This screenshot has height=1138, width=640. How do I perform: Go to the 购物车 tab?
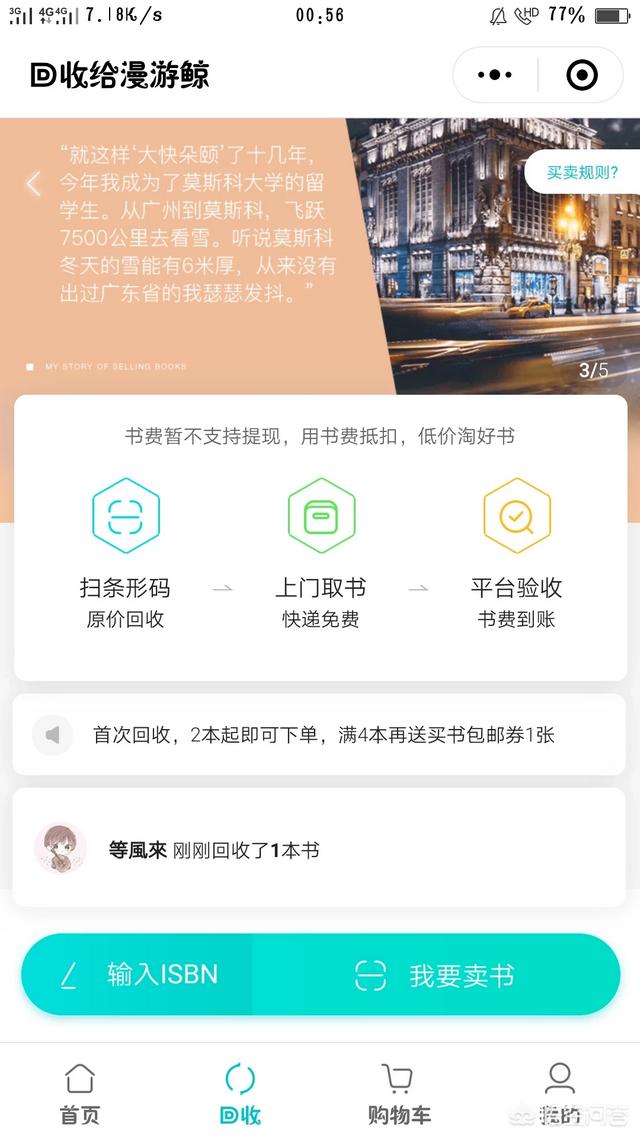(399, 1093)
